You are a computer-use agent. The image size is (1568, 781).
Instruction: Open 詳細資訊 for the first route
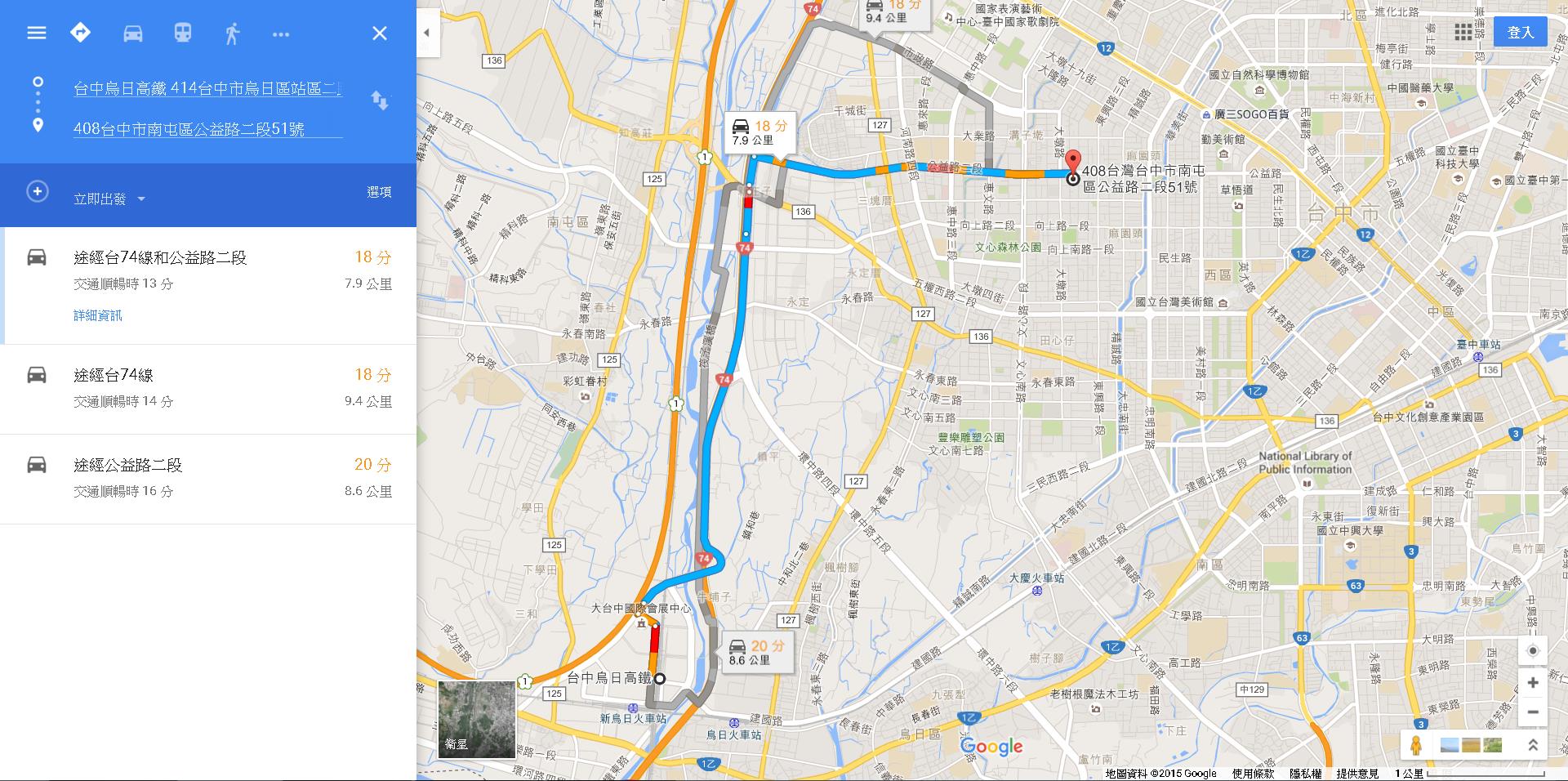tap(98, 315)
